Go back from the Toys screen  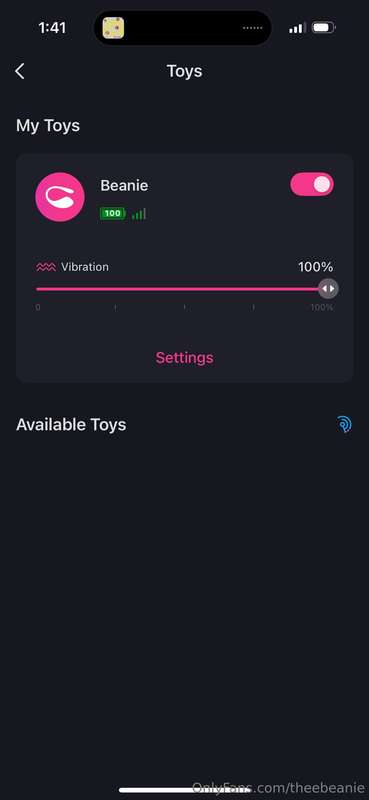tap(20, 71)
